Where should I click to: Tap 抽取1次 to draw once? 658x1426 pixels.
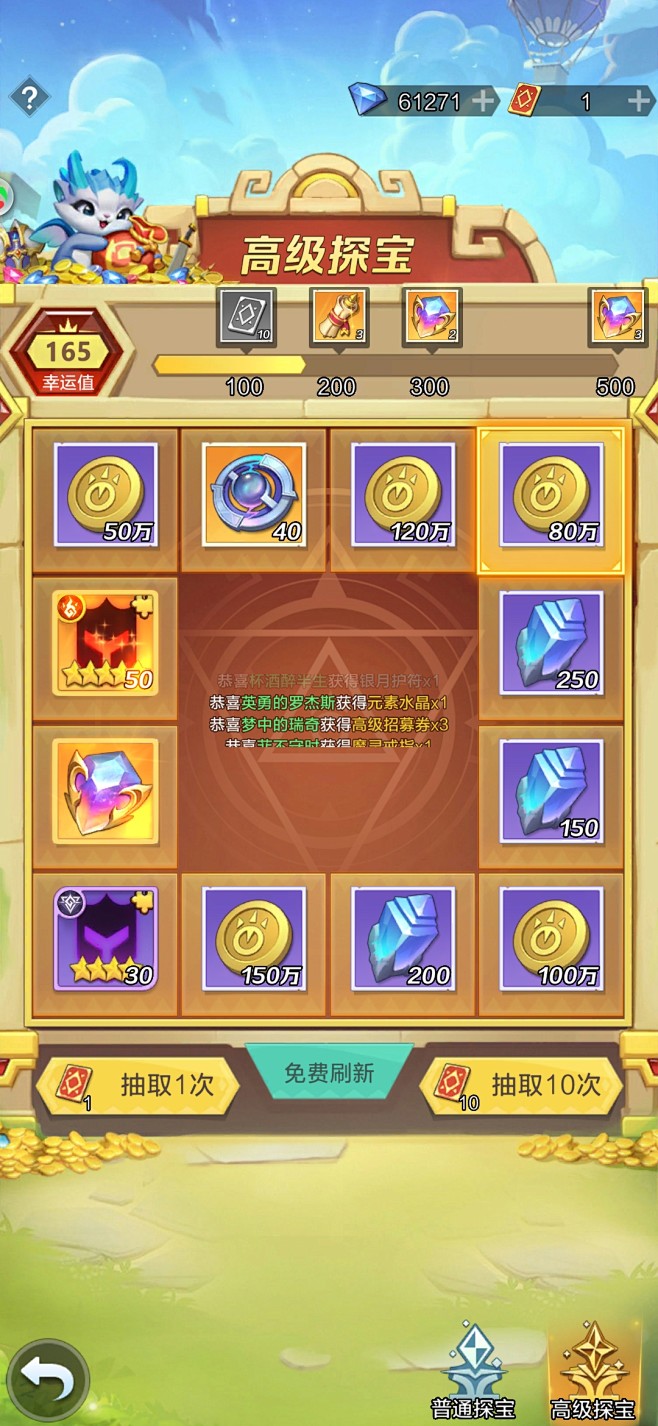tap(138, 1086)
